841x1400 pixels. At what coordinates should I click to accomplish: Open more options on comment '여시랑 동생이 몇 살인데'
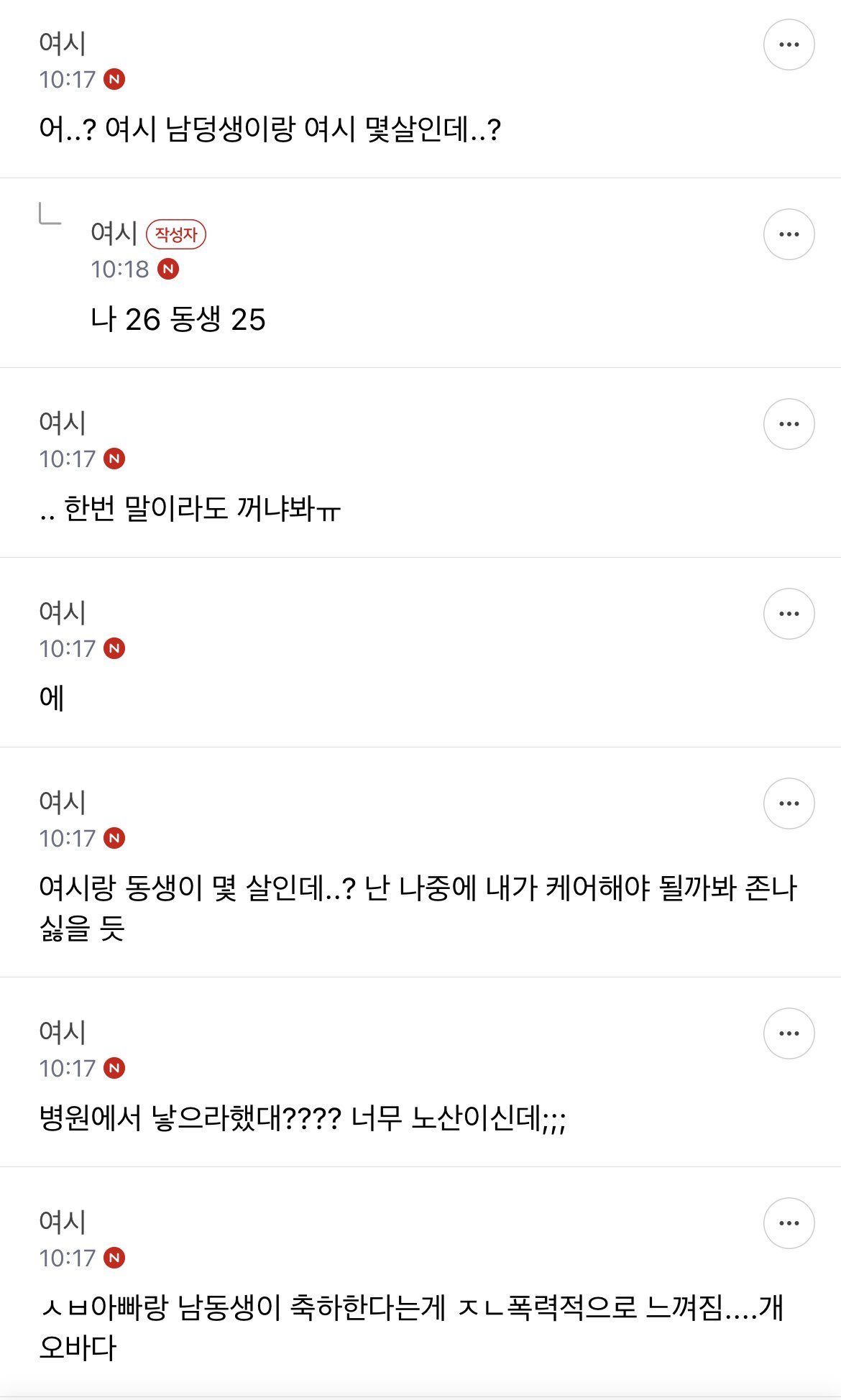pyautogui.click(x=789, y=803)
